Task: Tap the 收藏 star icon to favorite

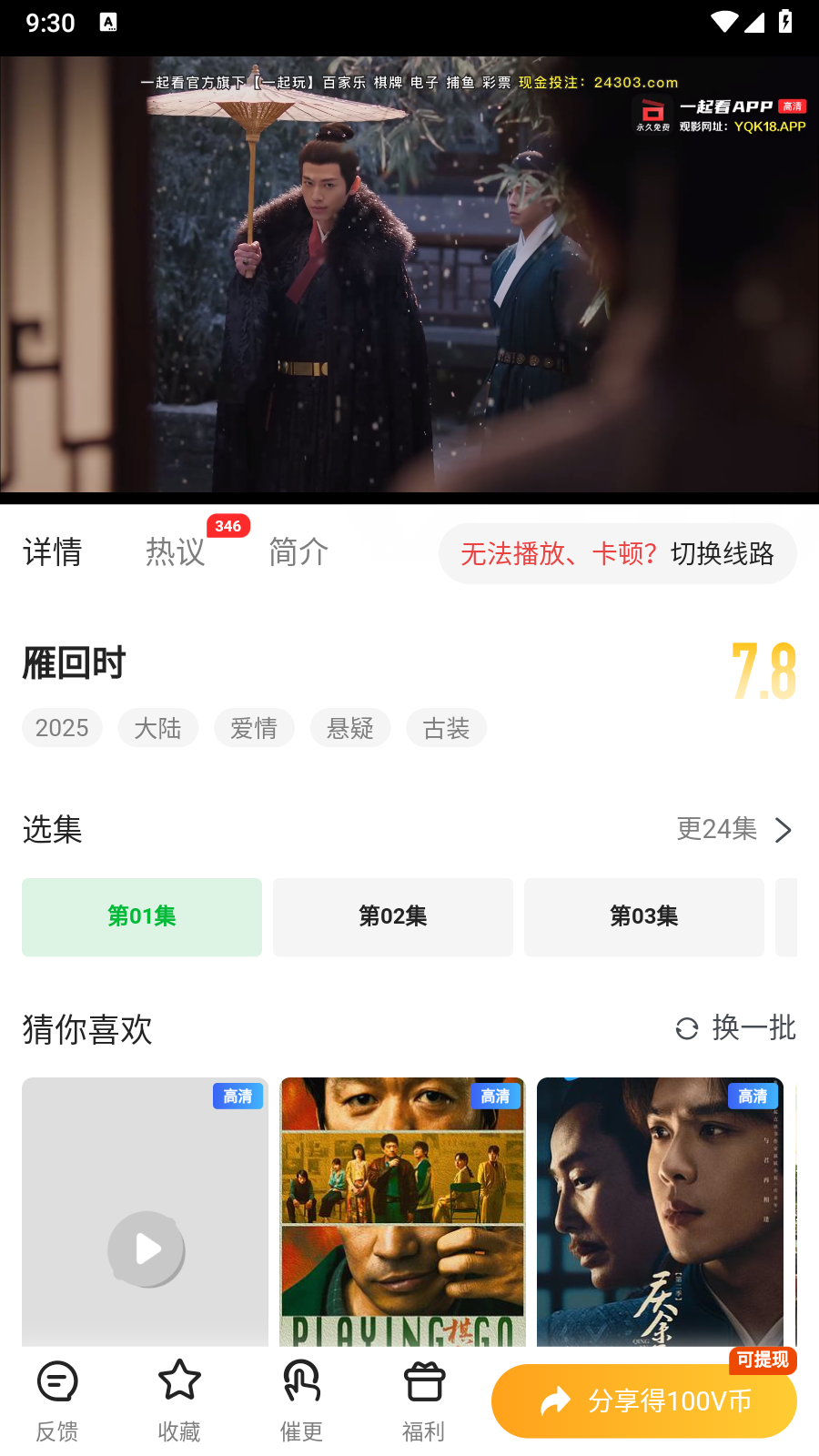Action: (179, 1383)
